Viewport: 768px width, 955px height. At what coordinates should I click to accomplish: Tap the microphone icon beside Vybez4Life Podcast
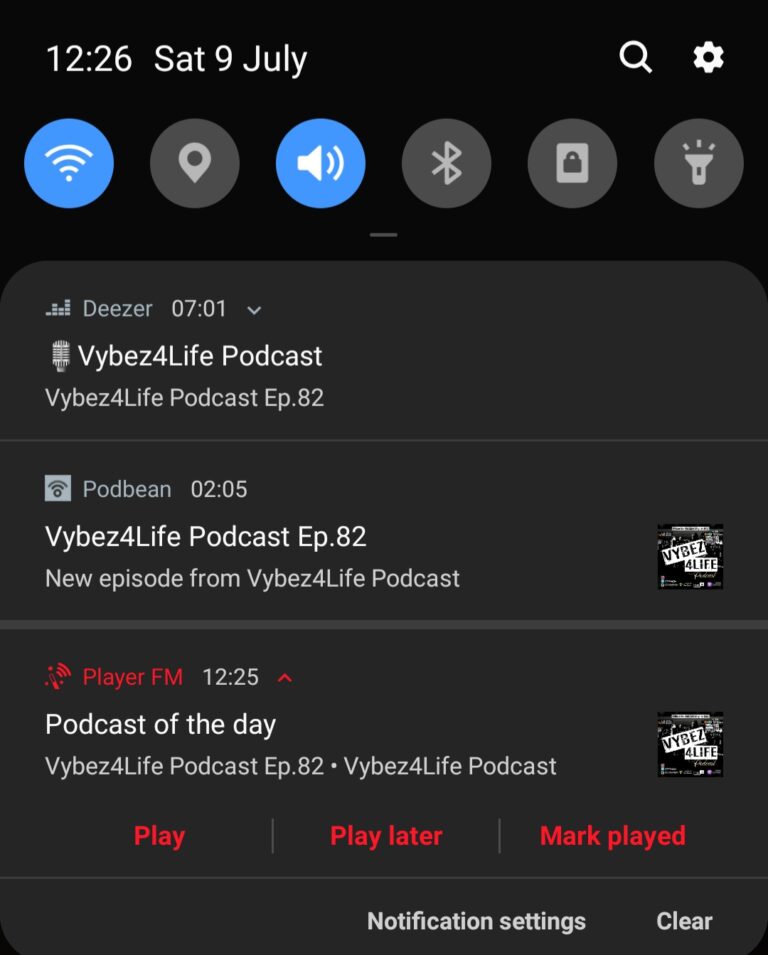point(58,356)
